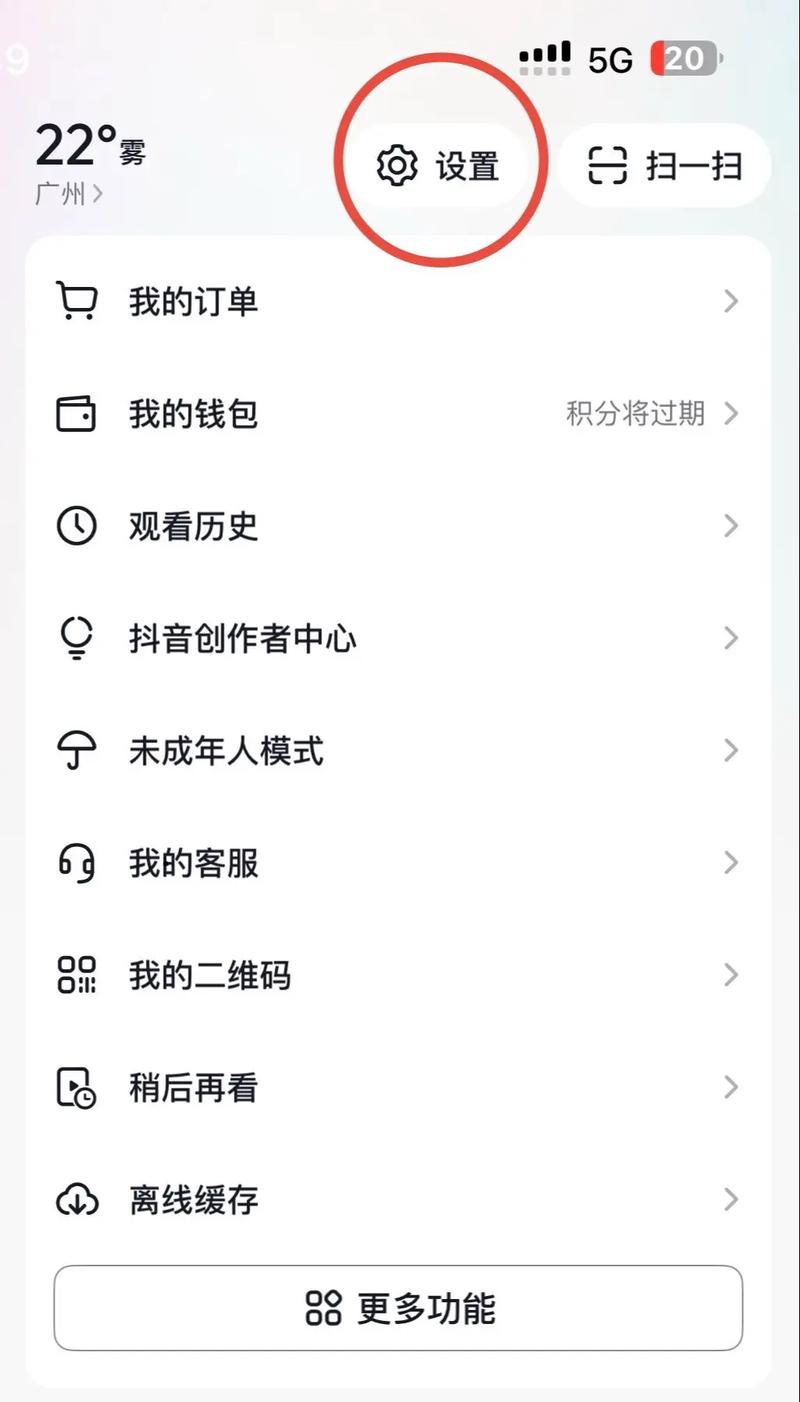Viewport: 800px width, 1402px height.
Task: Tap the 我的钱包 wallet icon
Action: click(x=74, y=414)
